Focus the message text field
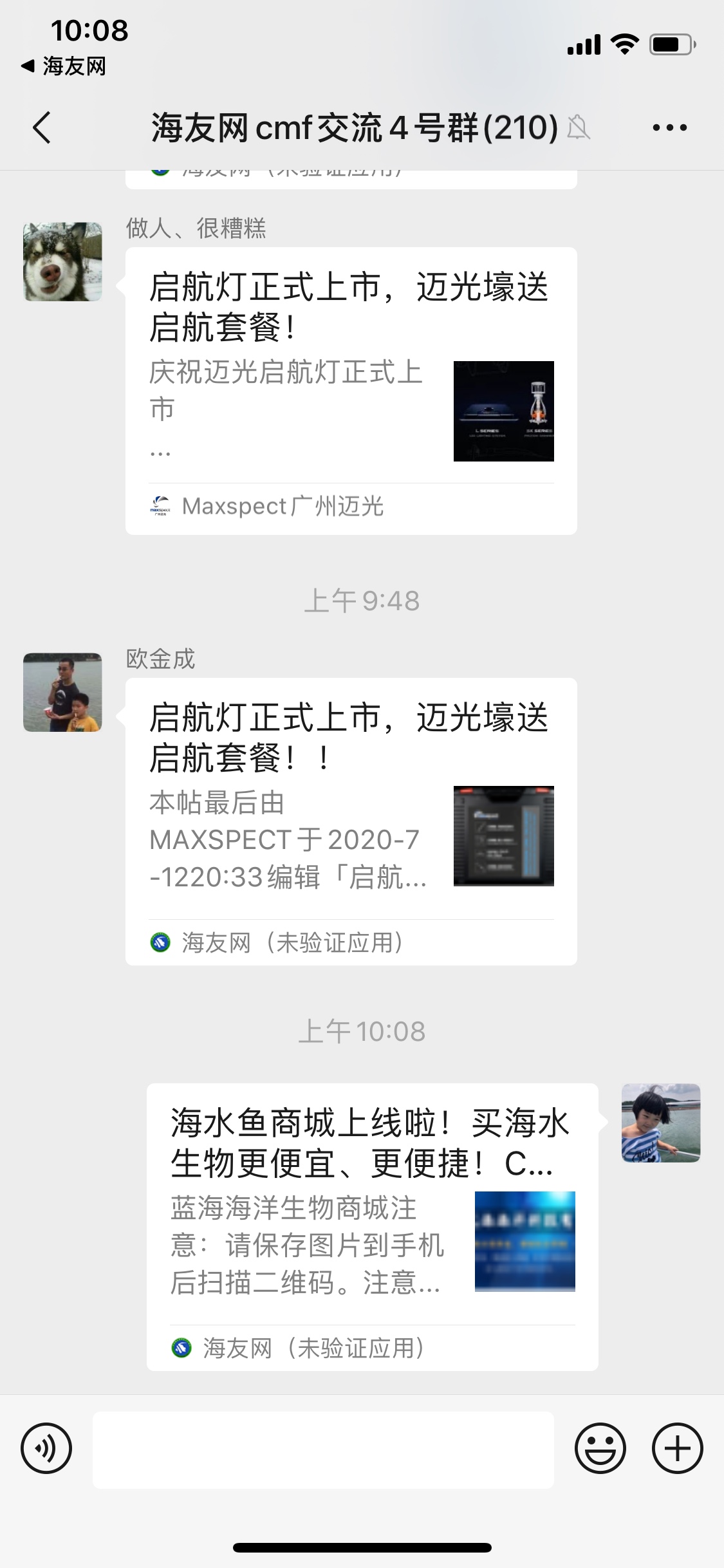The image size is (724, 1568). (323, 1450)
